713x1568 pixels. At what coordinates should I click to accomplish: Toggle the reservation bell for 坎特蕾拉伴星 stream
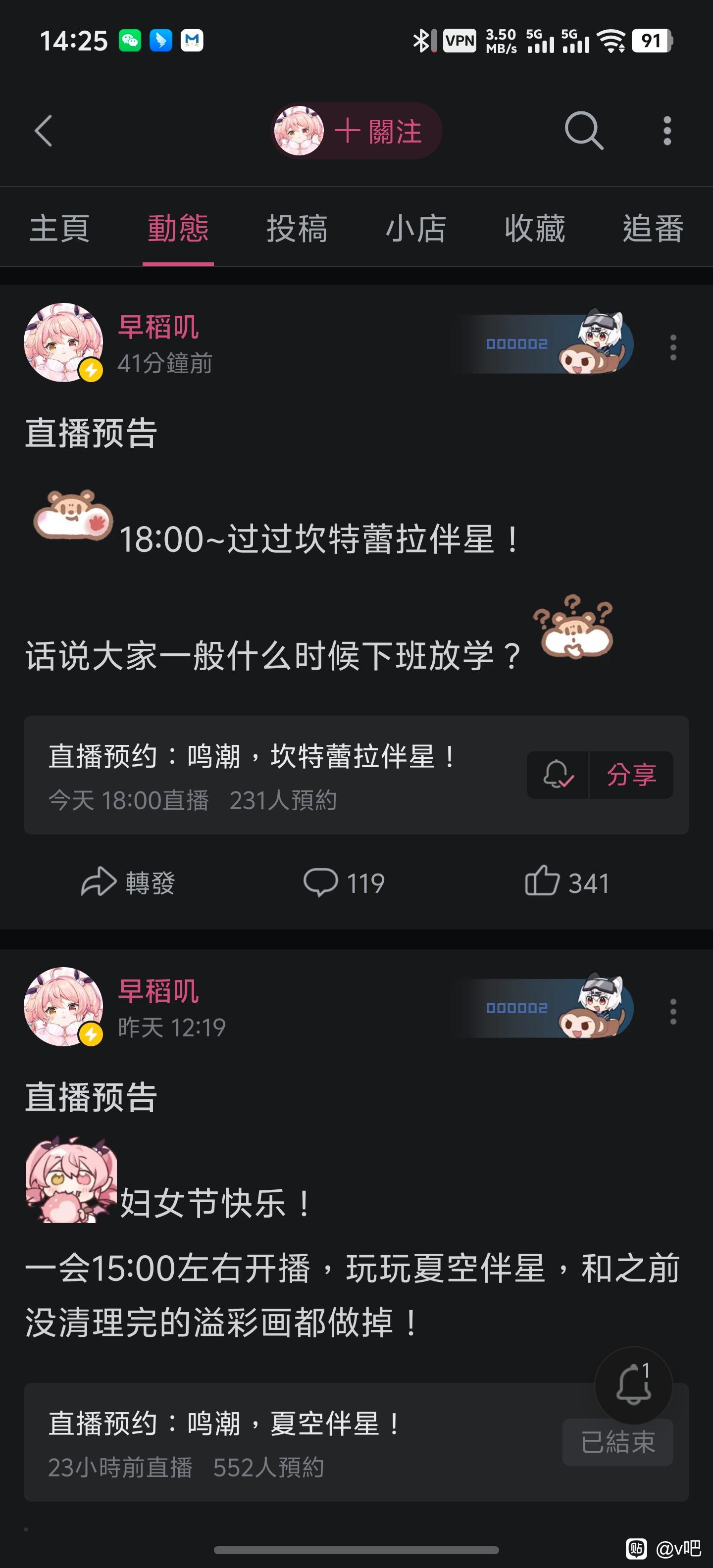click(558, 775)
